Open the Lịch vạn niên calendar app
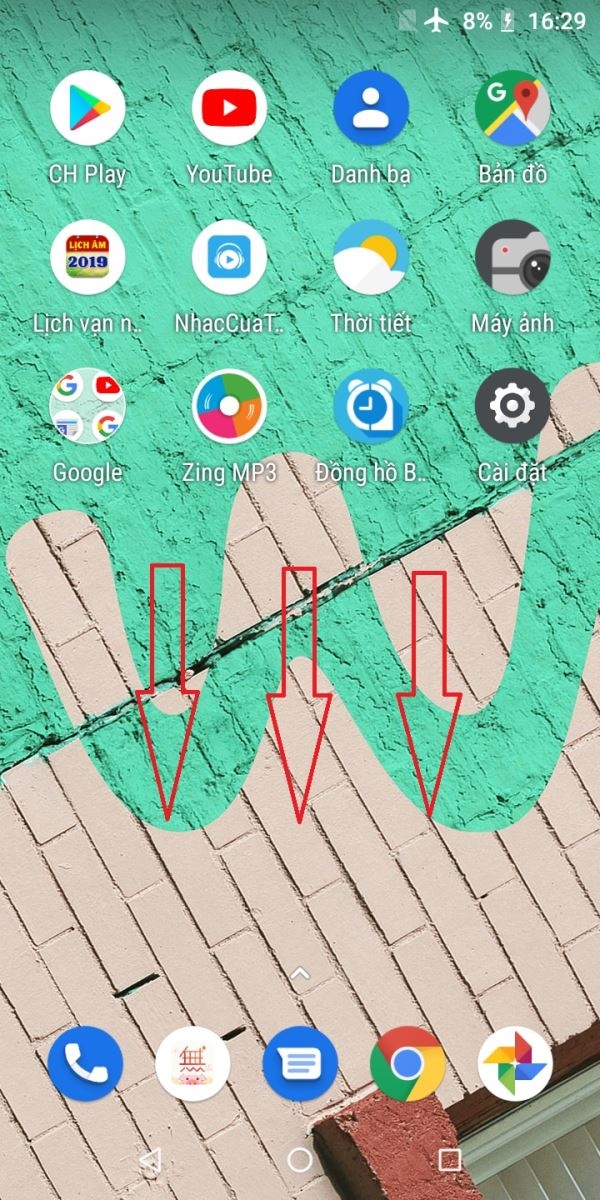The image size is (600, 1200). coord(87,257)
